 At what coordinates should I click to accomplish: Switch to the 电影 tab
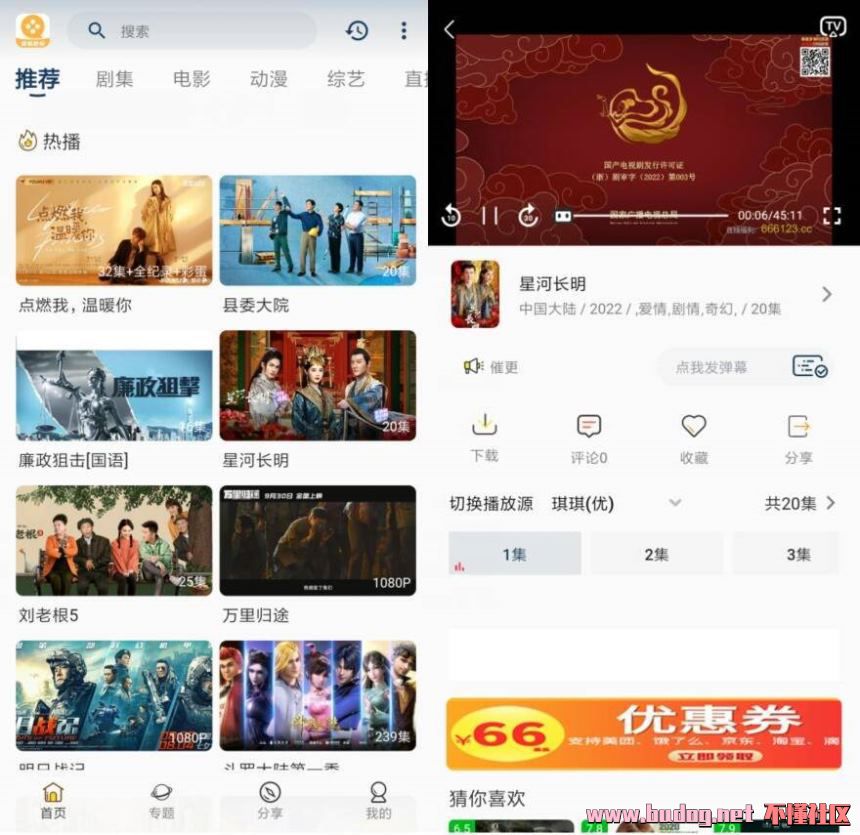(x=191, y=79)
